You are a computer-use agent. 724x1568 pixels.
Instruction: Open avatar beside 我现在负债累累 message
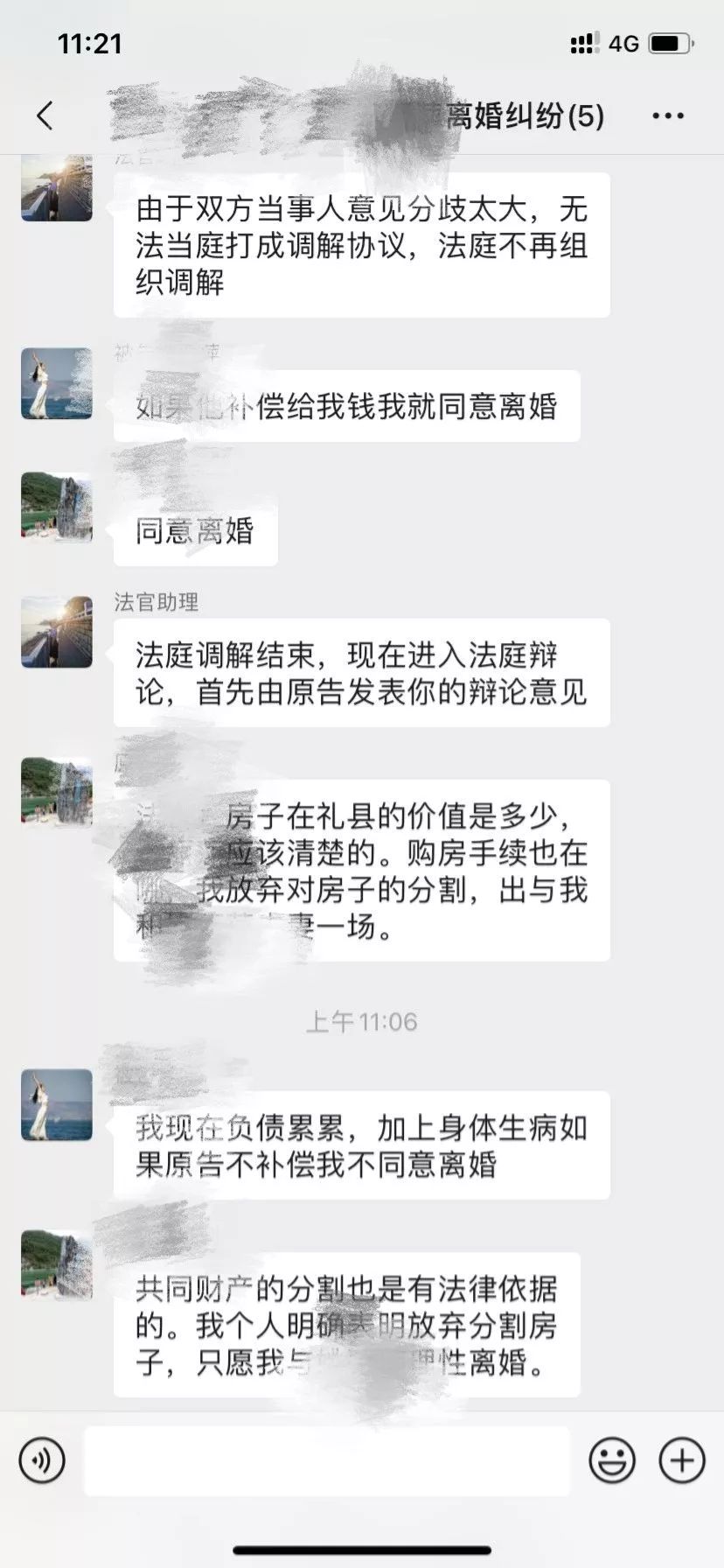click(x=57, y=1105)
